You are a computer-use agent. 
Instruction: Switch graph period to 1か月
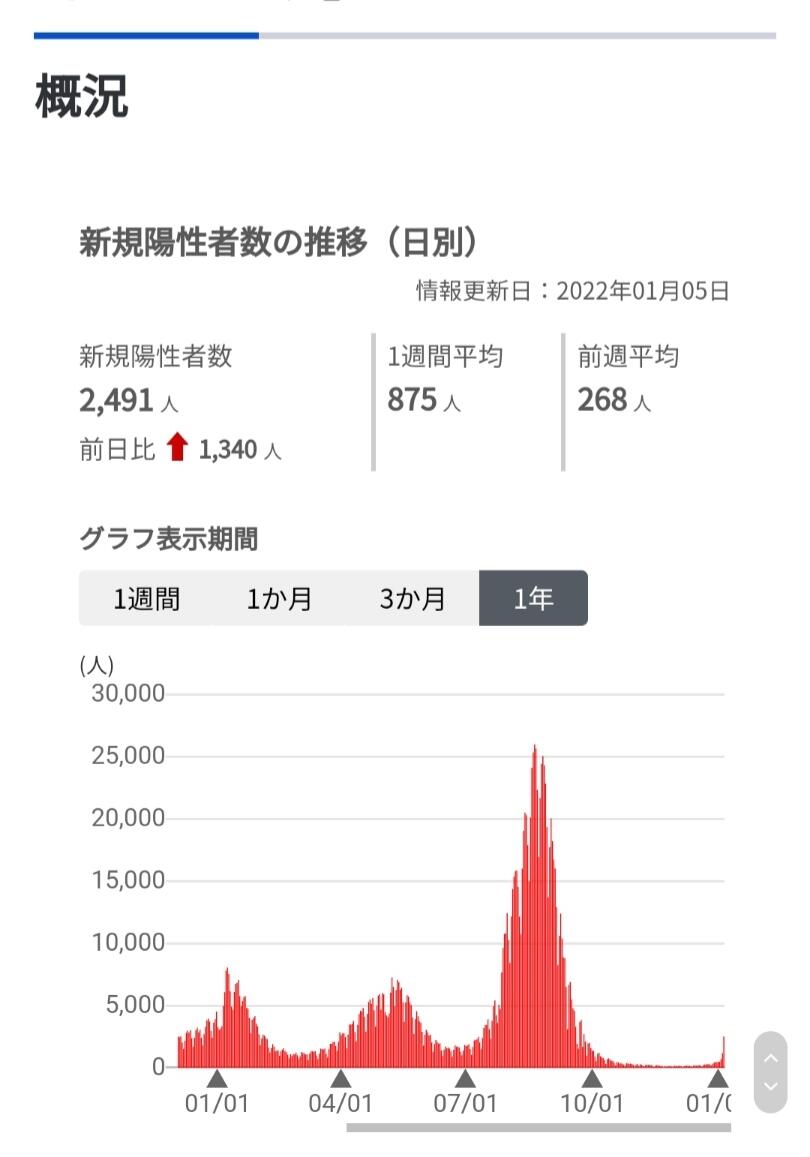tap(279, 598)
